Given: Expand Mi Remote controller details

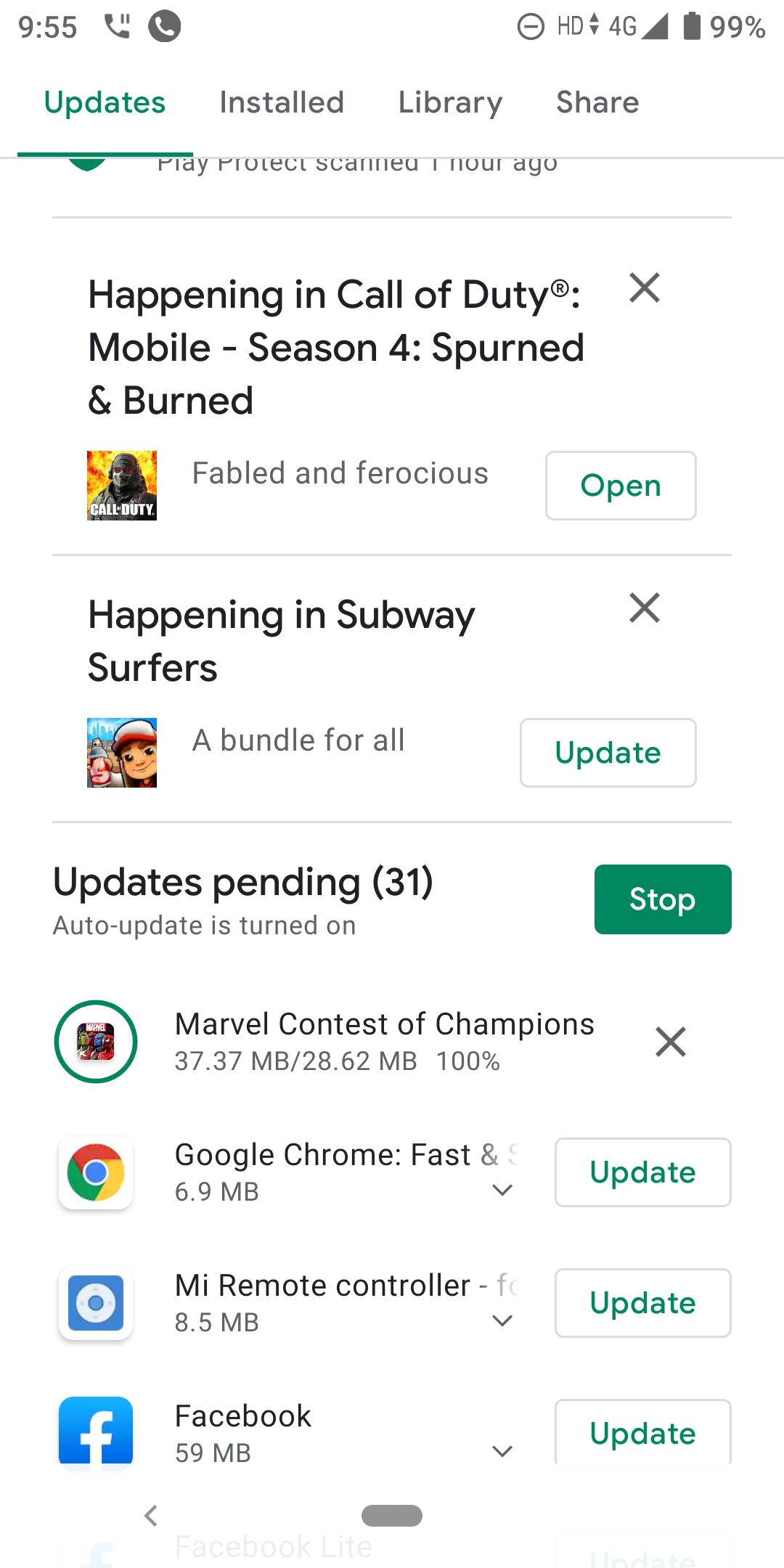Looking at the screenshot, I should pyautogui.click(x=502, y=1320).
